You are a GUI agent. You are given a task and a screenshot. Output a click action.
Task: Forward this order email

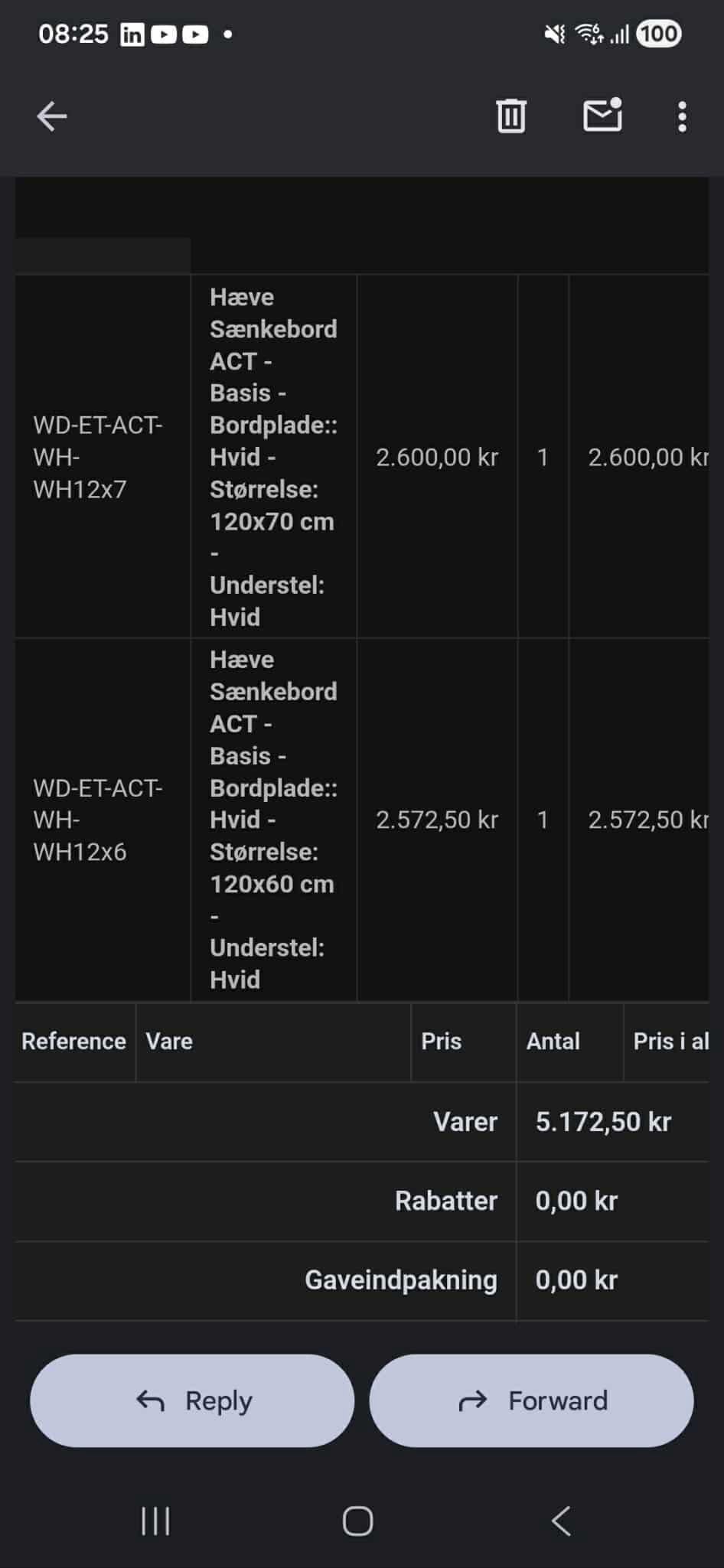[x=532, y=1400]
